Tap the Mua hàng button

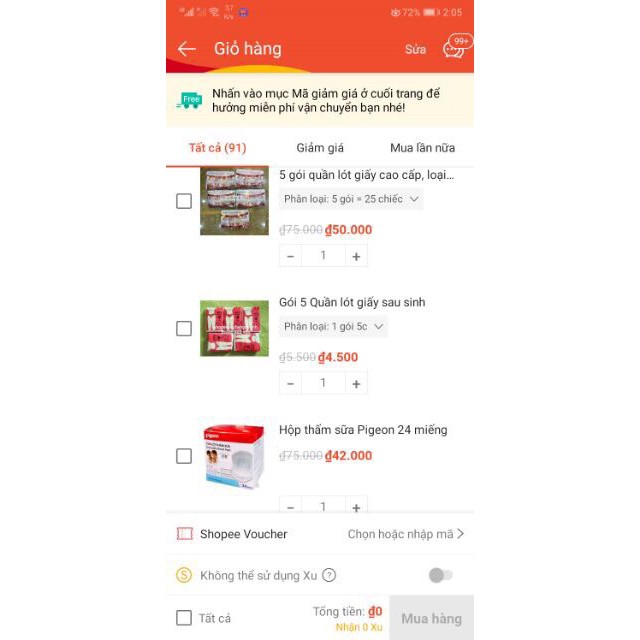pos(431,618)
